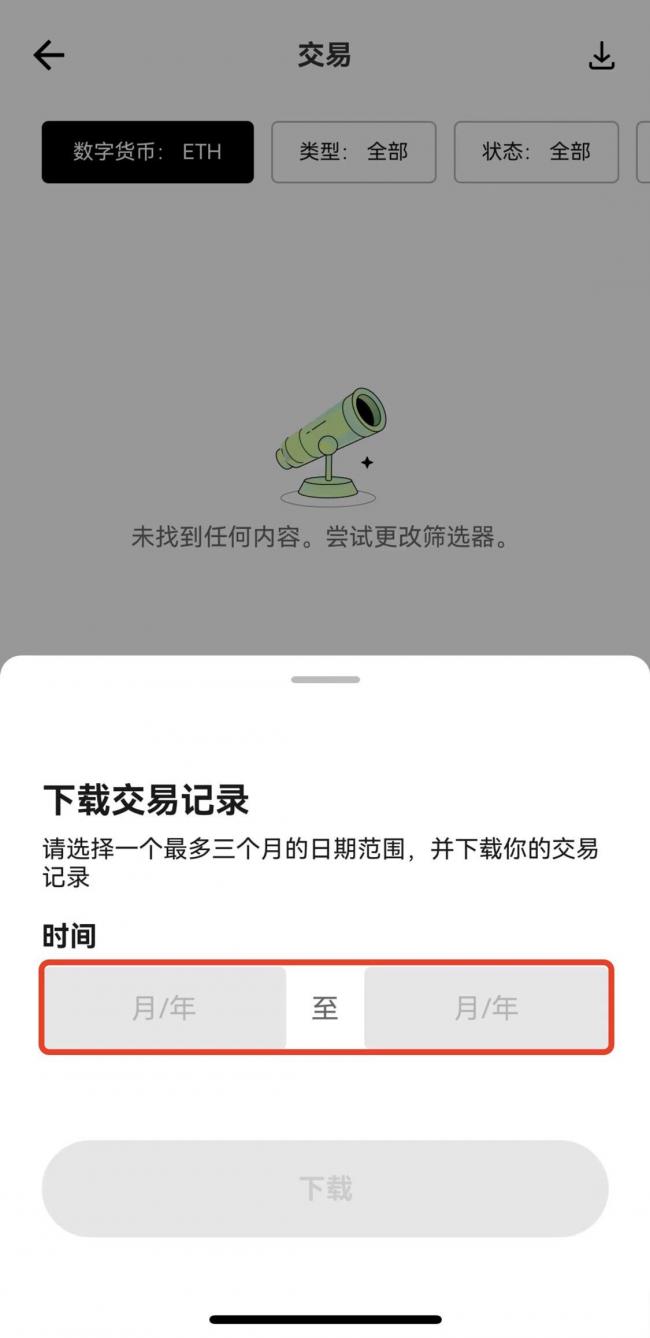This screenshot has height=1338, width=650.
Task: Open the 状态: 全部 filter chip
Action: point(536,152)
